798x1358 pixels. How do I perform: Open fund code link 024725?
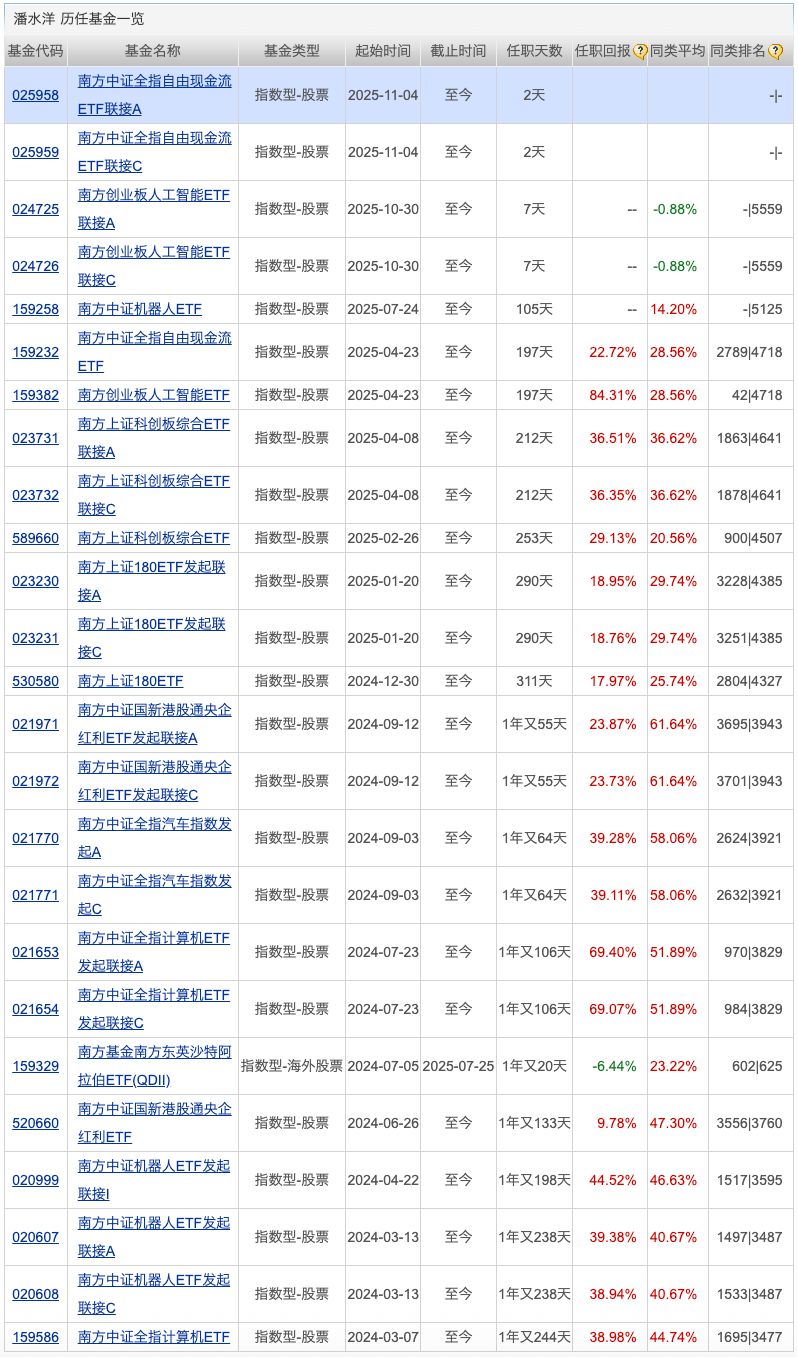tap(35, 209)
